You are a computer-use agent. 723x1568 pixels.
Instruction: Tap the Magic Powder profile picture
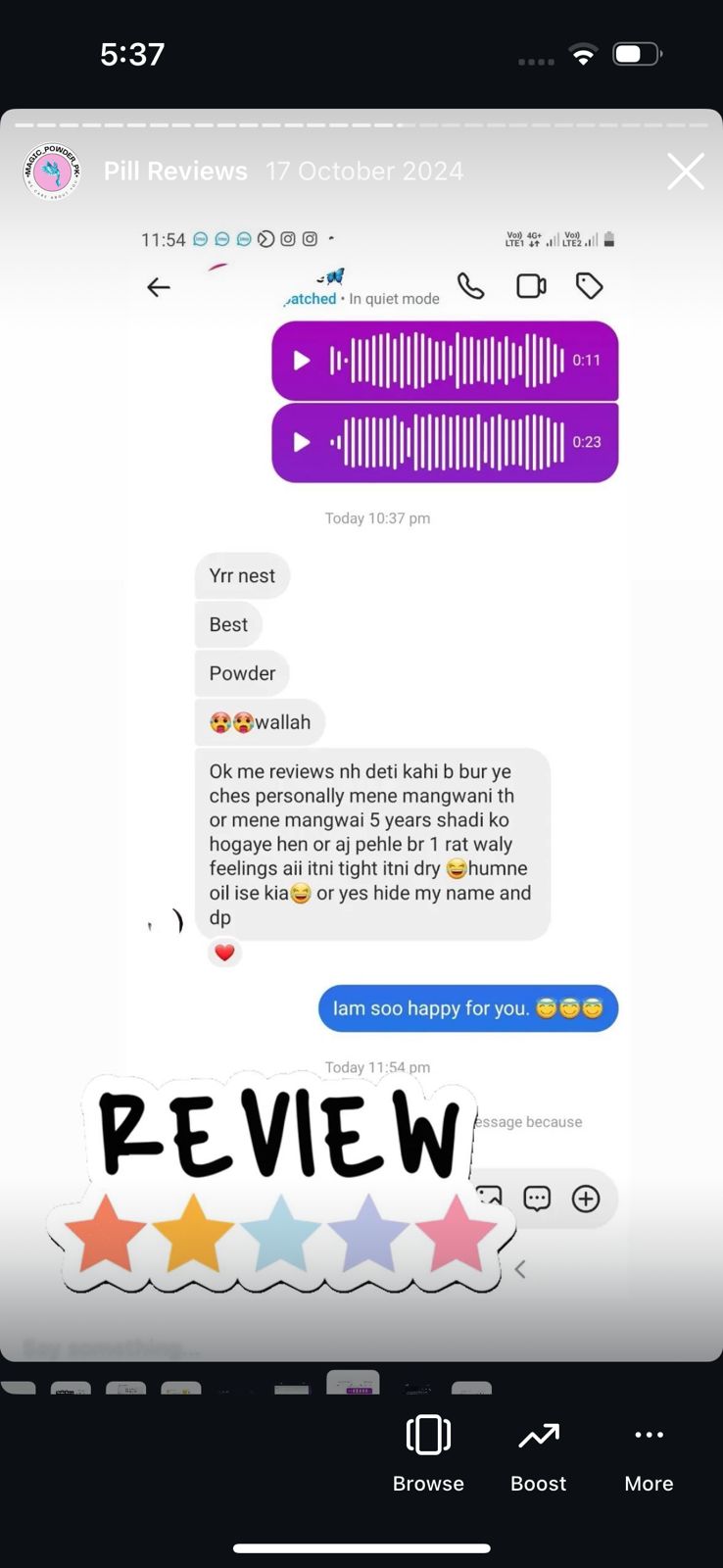coord(51,171)
